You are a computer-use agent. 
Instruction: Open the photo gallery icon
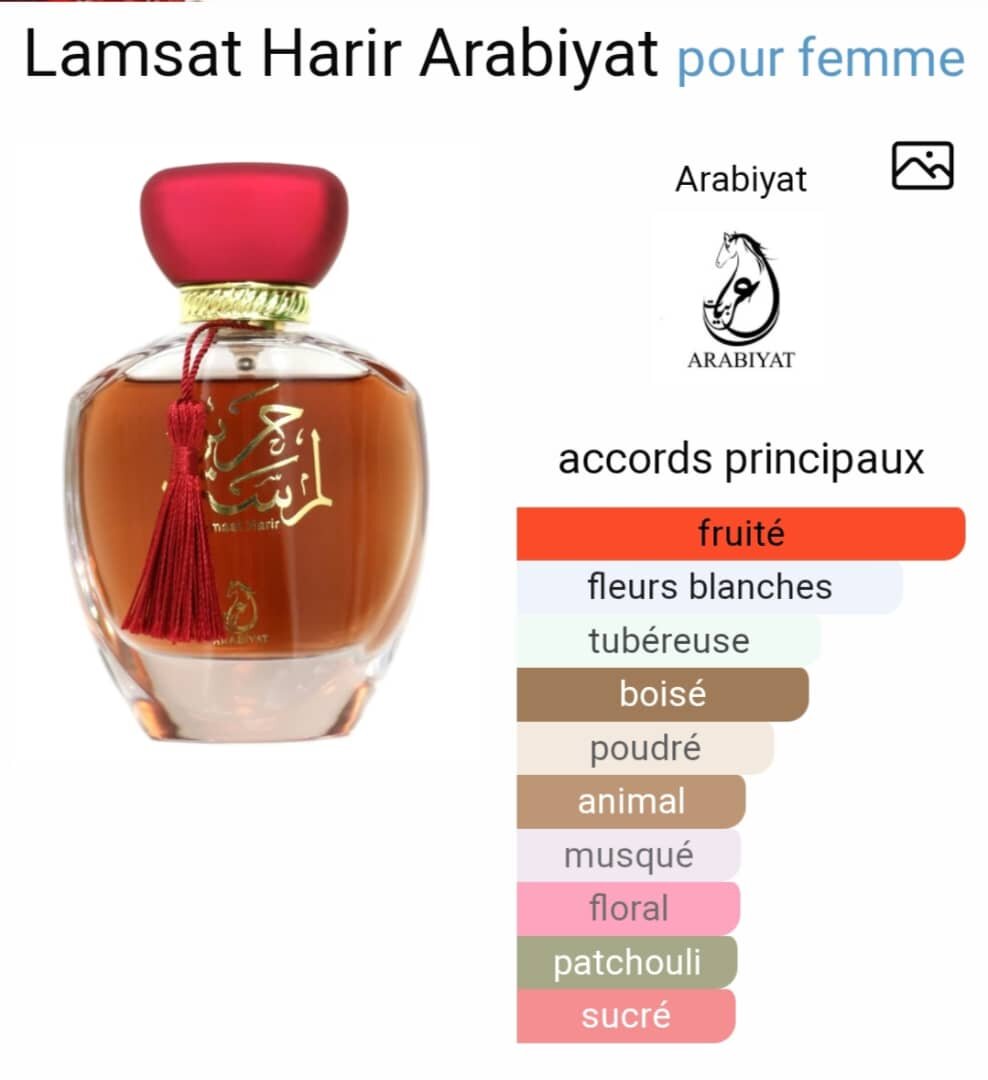[x=922, y=166]
